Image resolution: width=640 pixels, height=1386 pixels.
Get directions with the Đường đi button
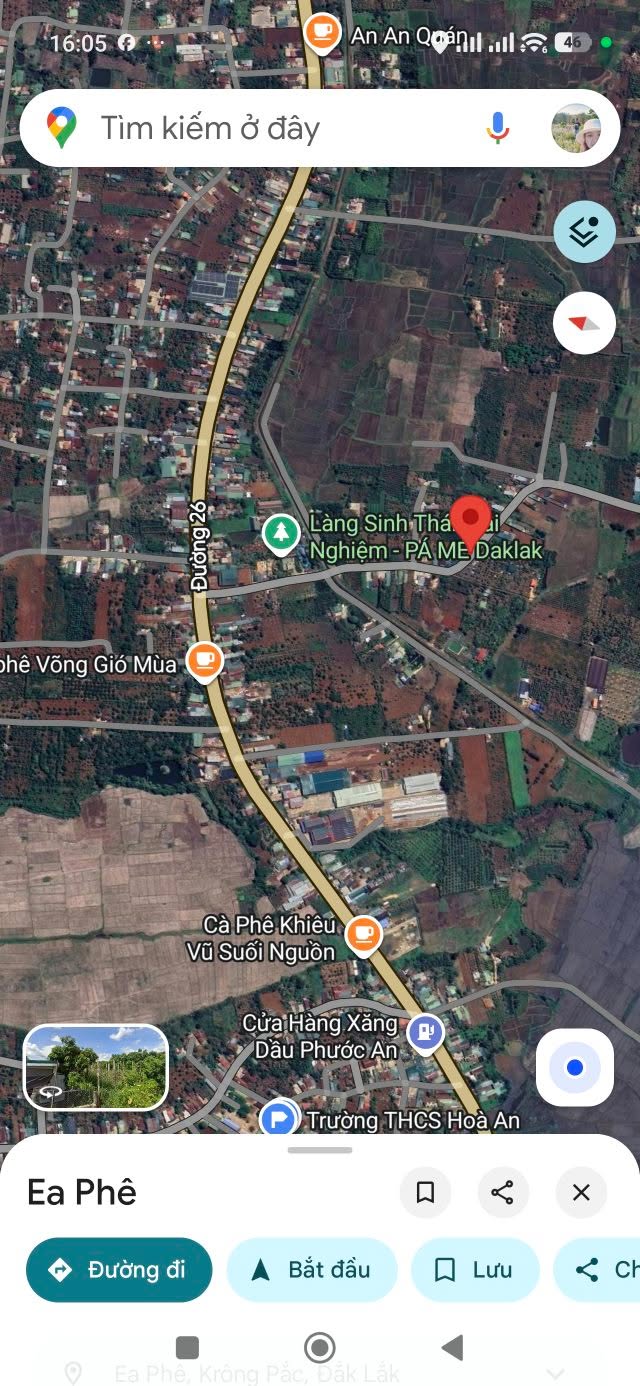(x=119, y=1270)
